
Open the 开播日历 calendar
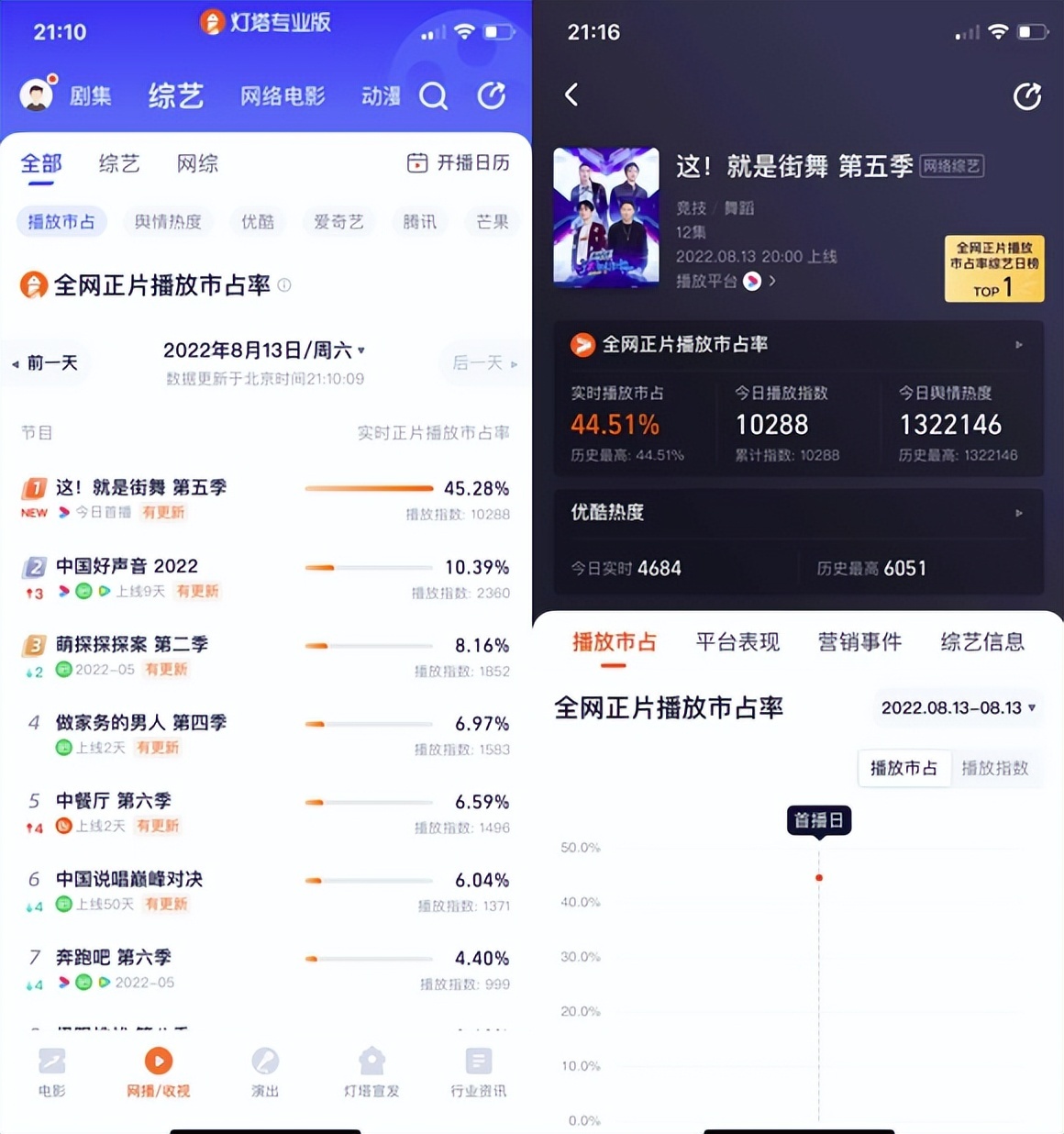click(458, 162)
